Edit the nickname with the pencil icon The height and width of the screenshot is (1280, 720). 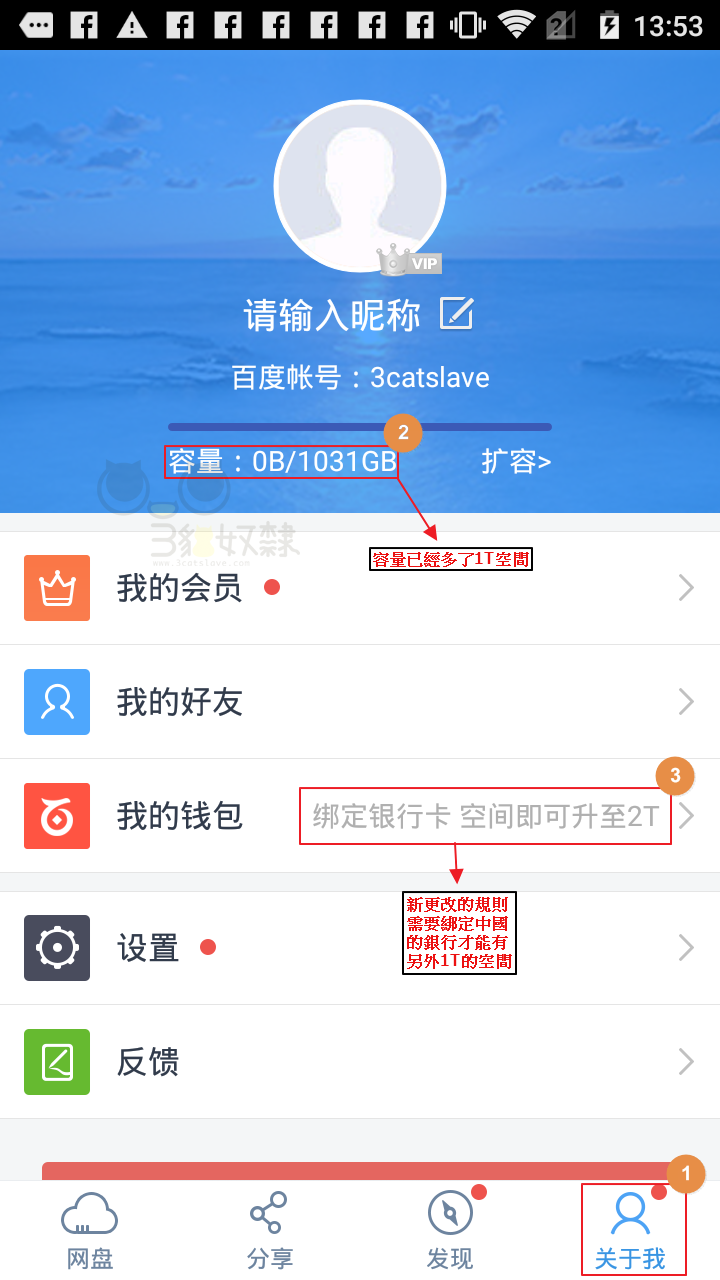(456, 314)
